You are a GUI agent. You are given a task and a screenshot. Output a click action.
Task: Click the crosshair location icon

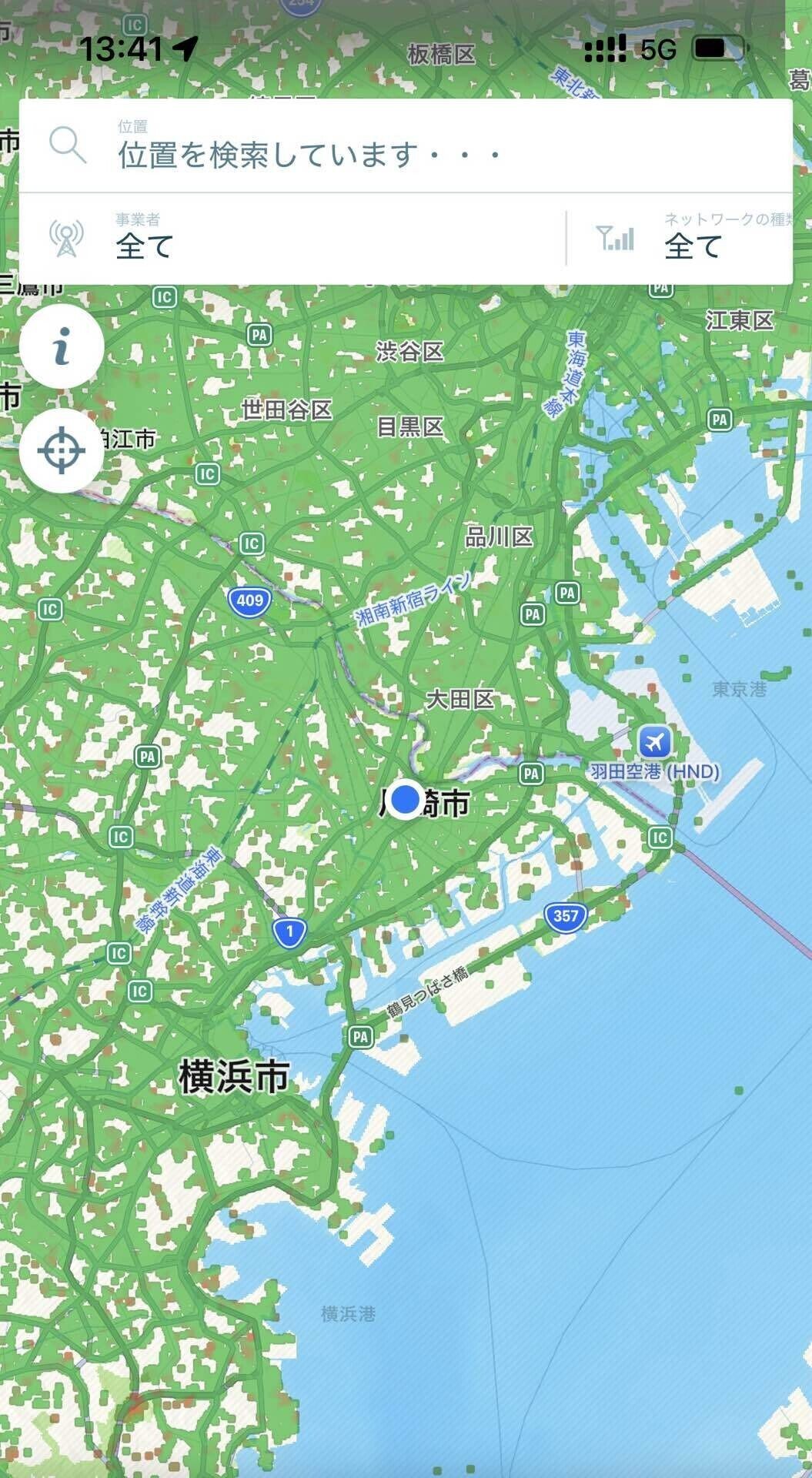click(62, 450)
